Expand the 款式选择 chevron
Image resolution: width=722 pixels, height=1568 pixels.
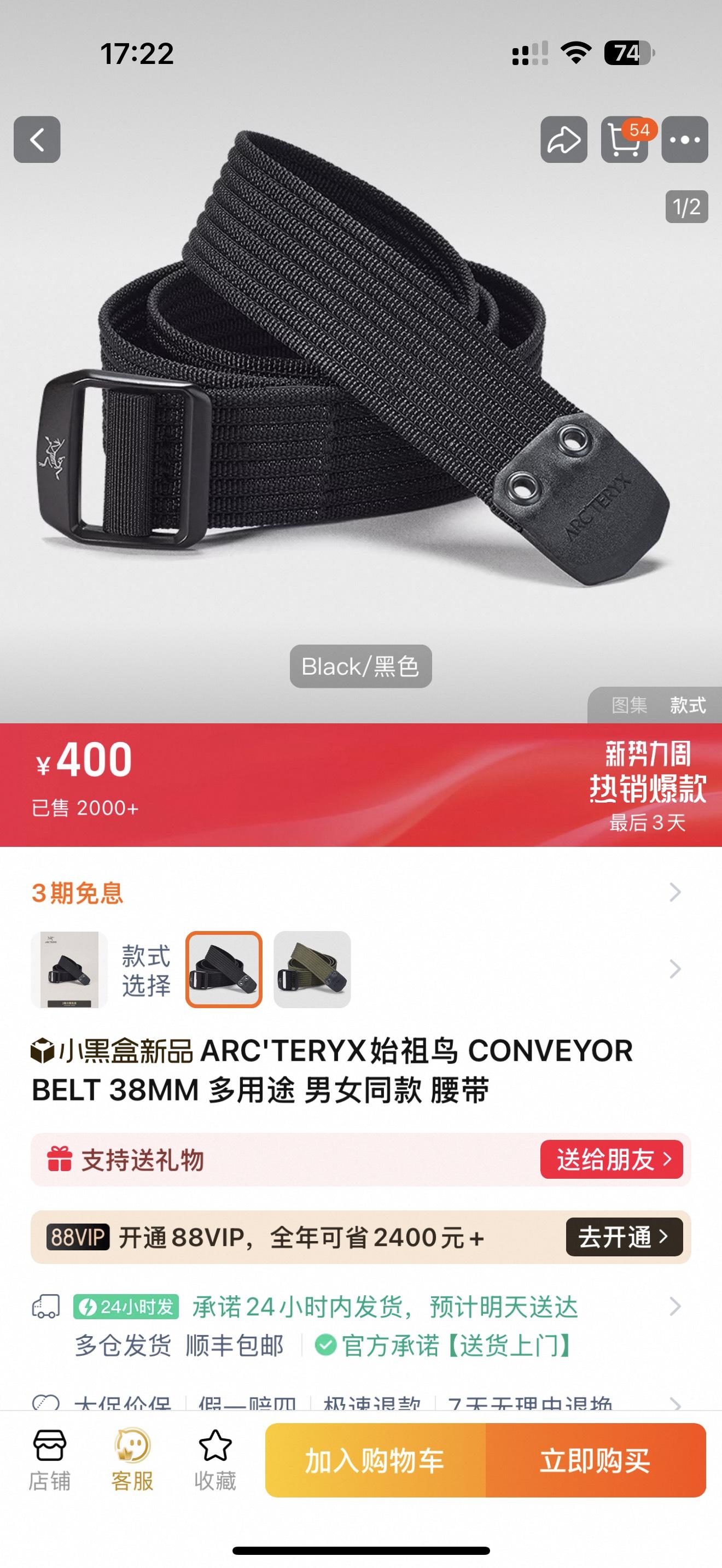(675, 969)
